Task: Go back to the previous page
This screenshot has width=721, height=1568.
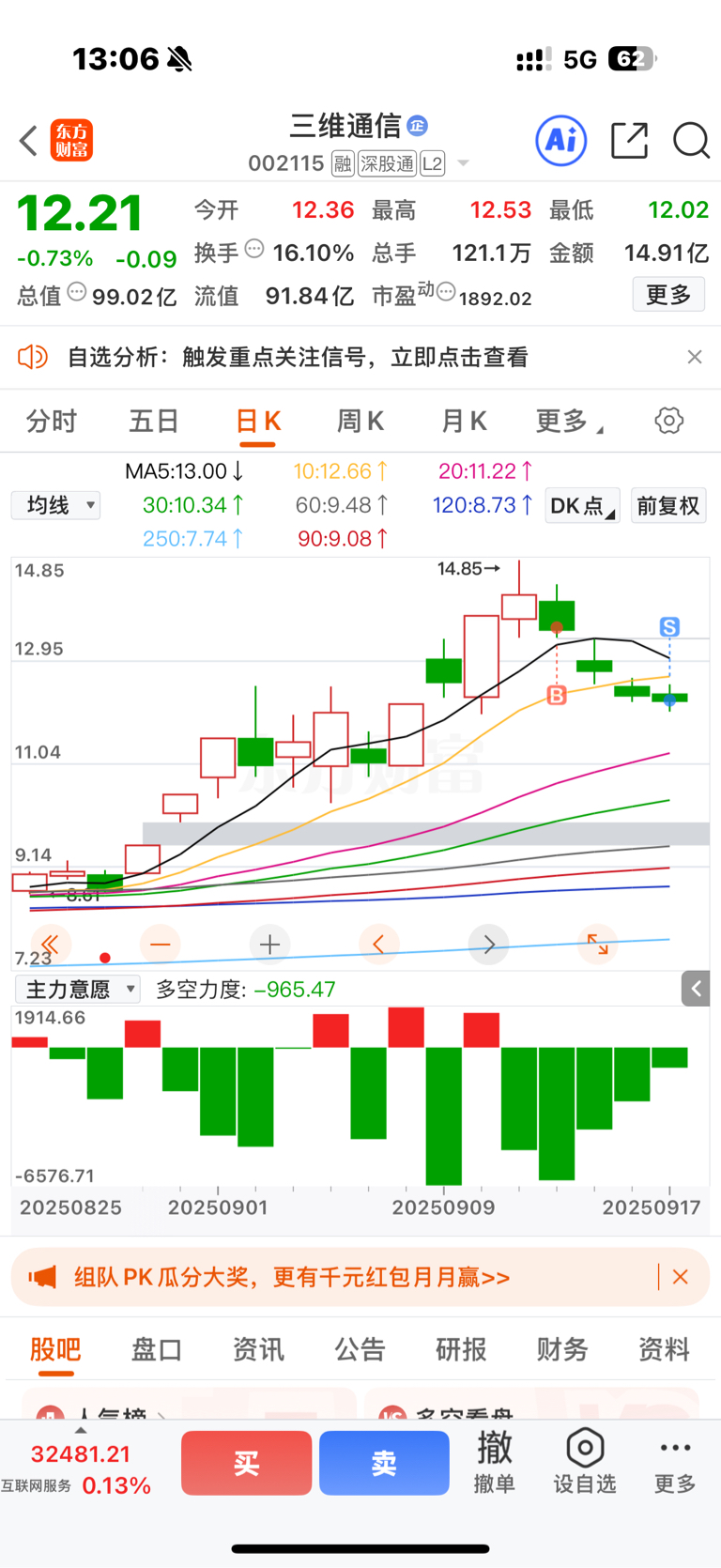Action: tap(28, 142)
